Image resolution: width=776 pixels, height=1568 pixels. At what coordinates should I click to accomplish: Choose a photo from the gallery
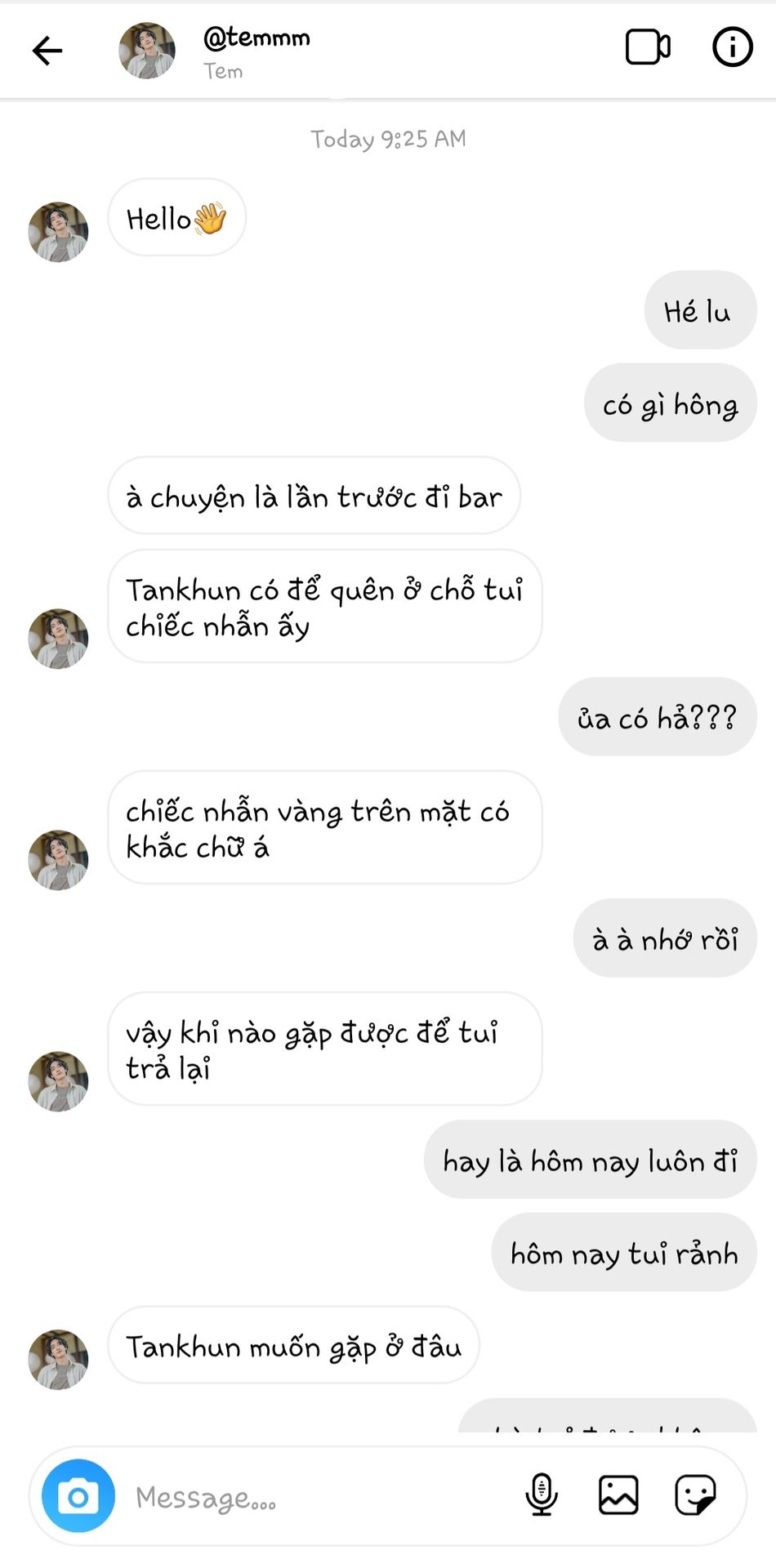coord(618,1495)
